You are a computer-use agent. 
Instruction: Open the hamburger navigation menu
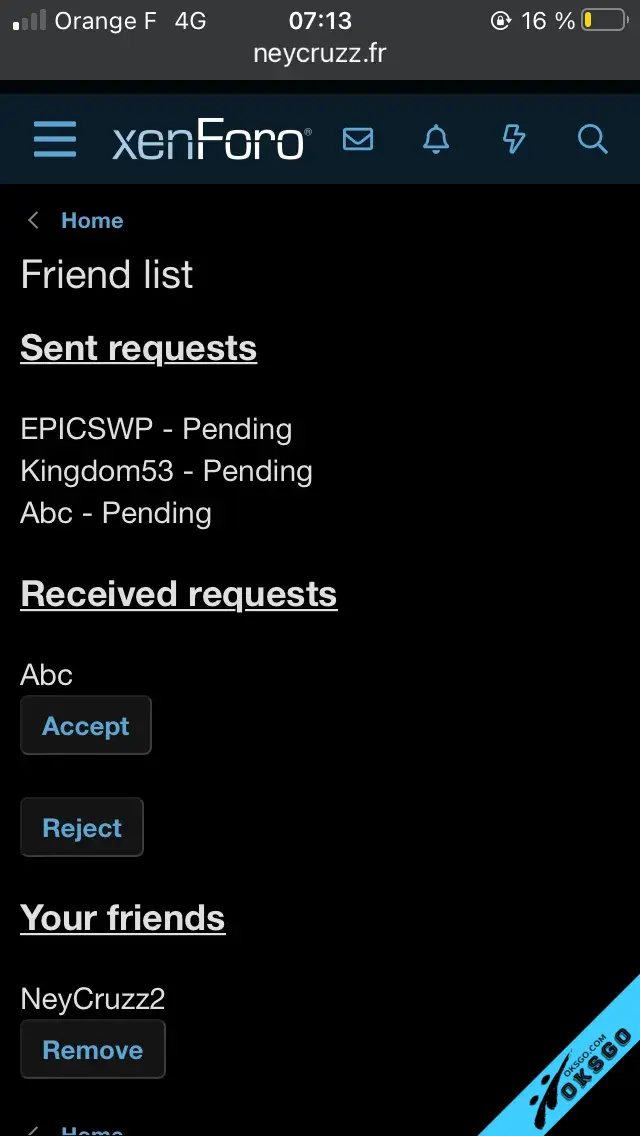click(55, 139)
